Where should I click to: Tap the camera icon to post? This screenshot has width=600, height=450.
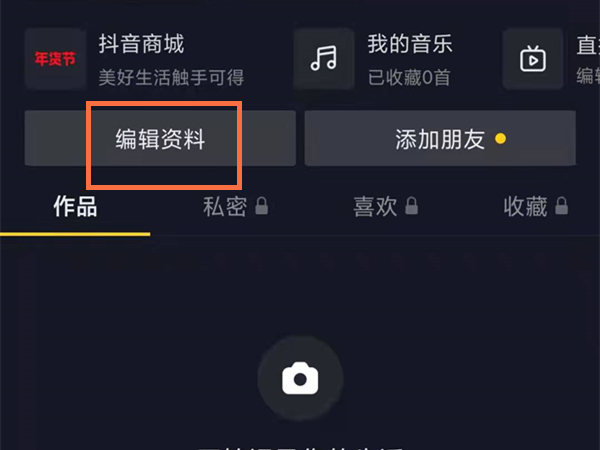pos(300,379)
